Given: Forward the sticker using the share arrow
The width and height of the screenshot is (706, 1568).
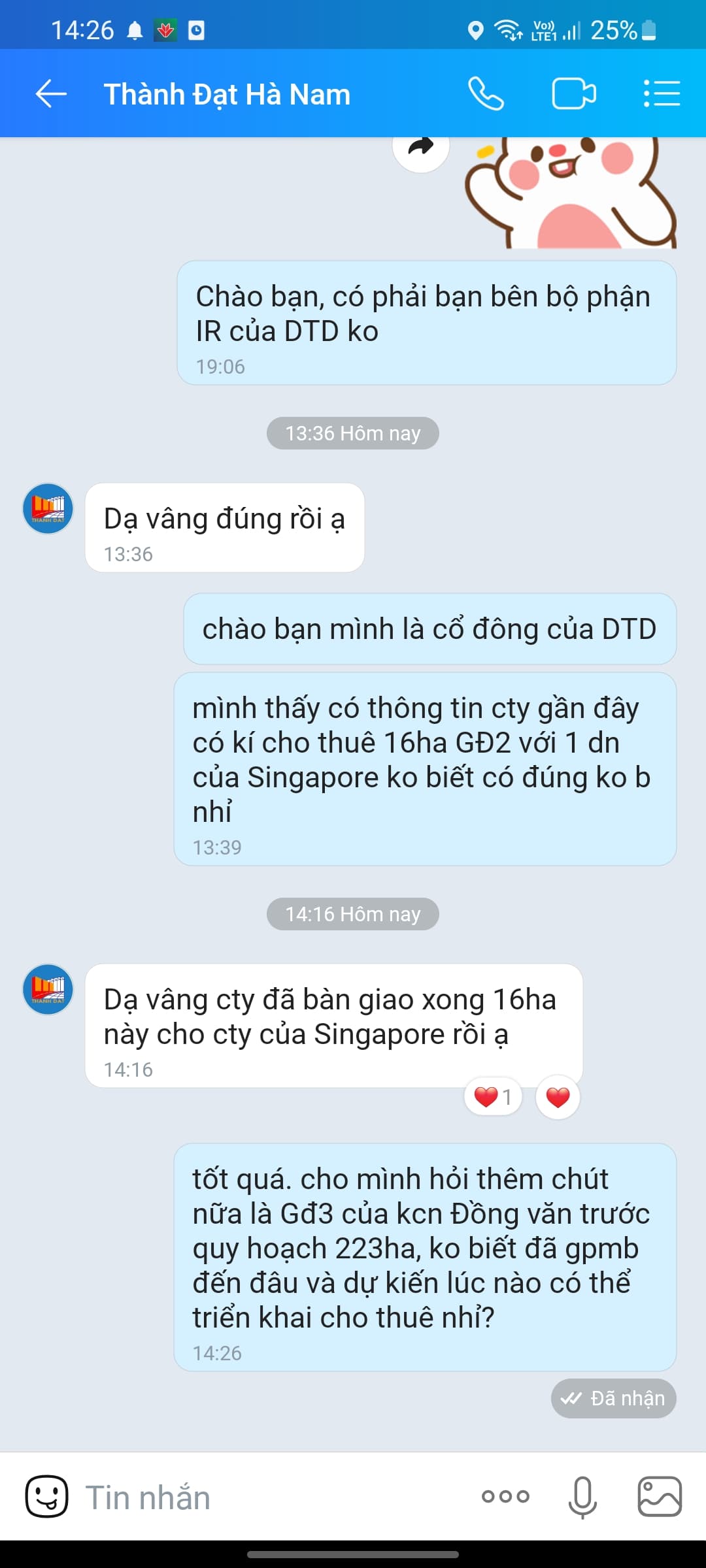Looking at the screenshot, I should 421,148.
